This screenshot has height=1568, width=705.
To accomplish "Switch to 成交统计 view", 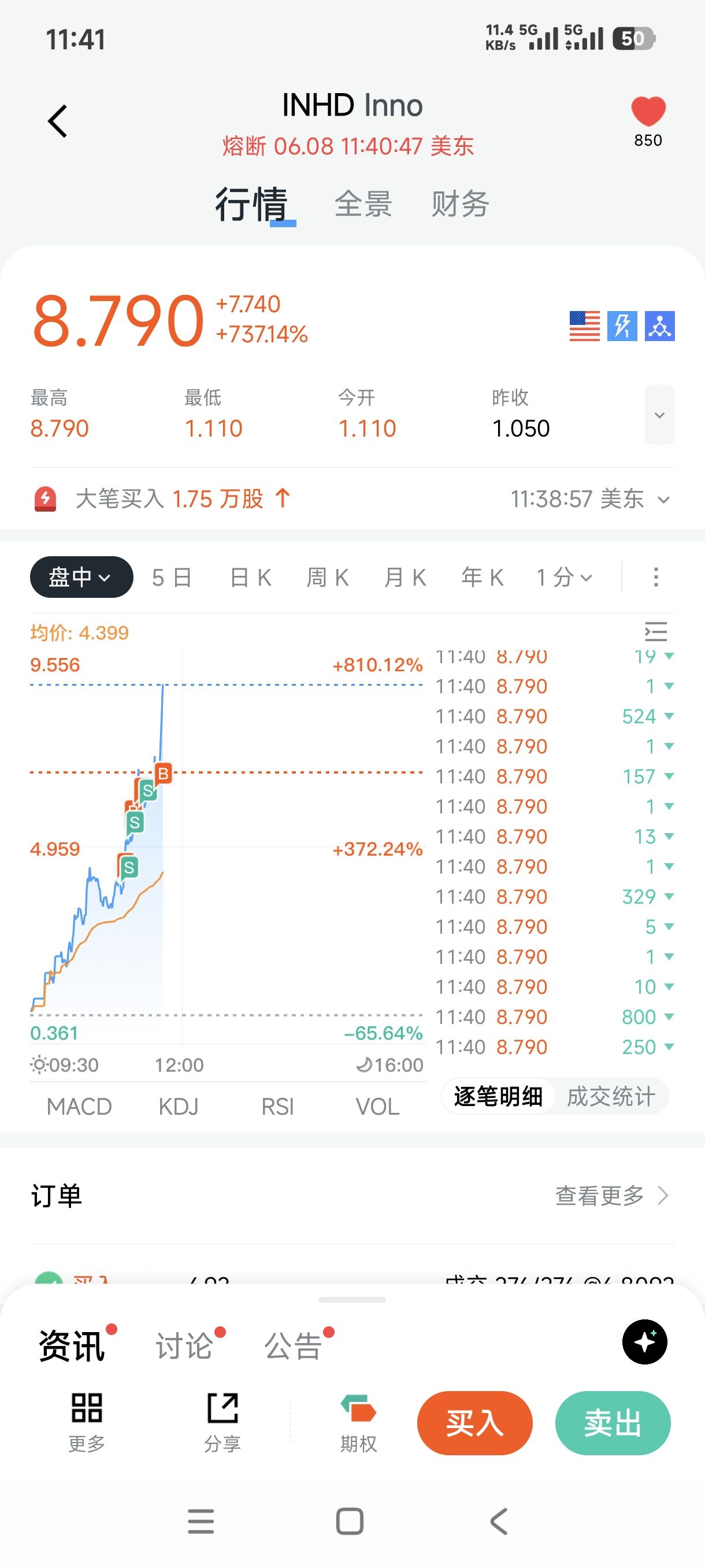I will coord(611,1096).
